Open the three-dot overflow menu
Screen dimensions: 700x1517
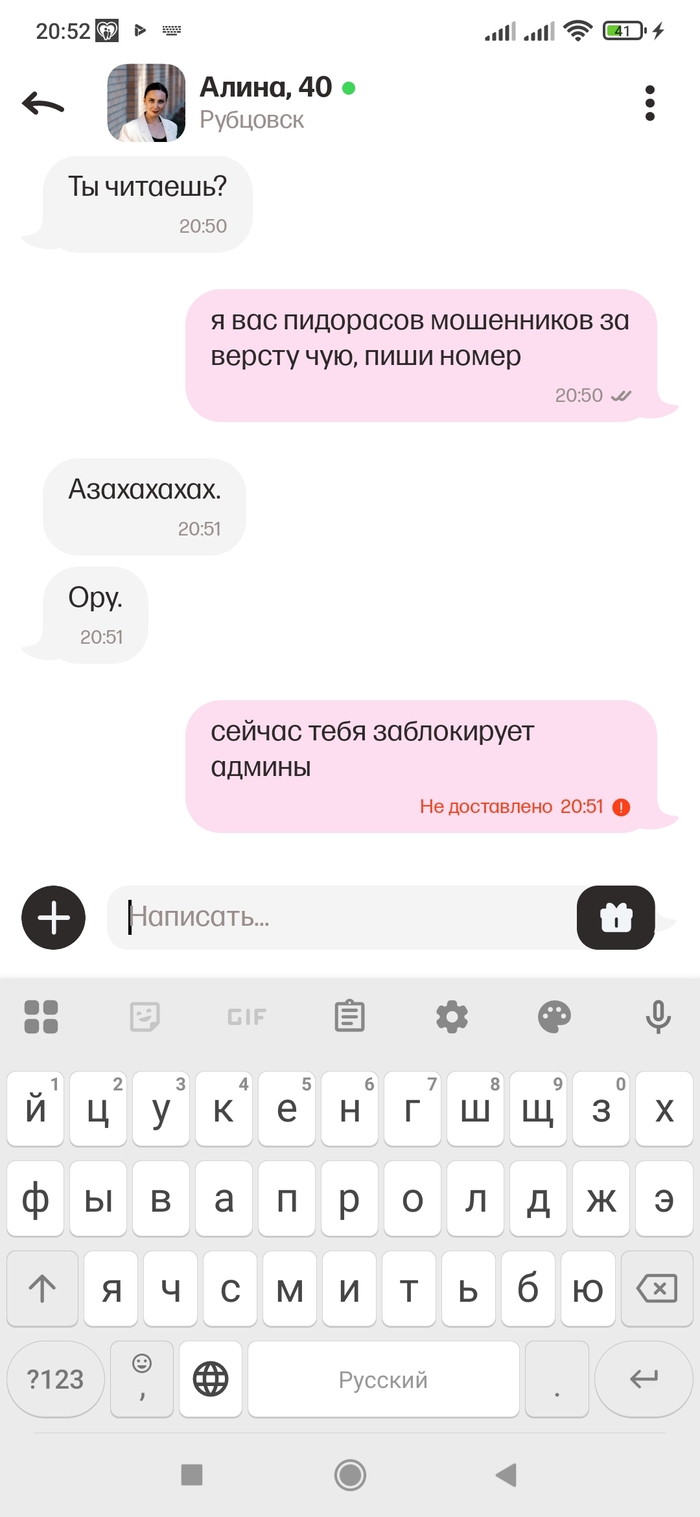coord(650,103)
